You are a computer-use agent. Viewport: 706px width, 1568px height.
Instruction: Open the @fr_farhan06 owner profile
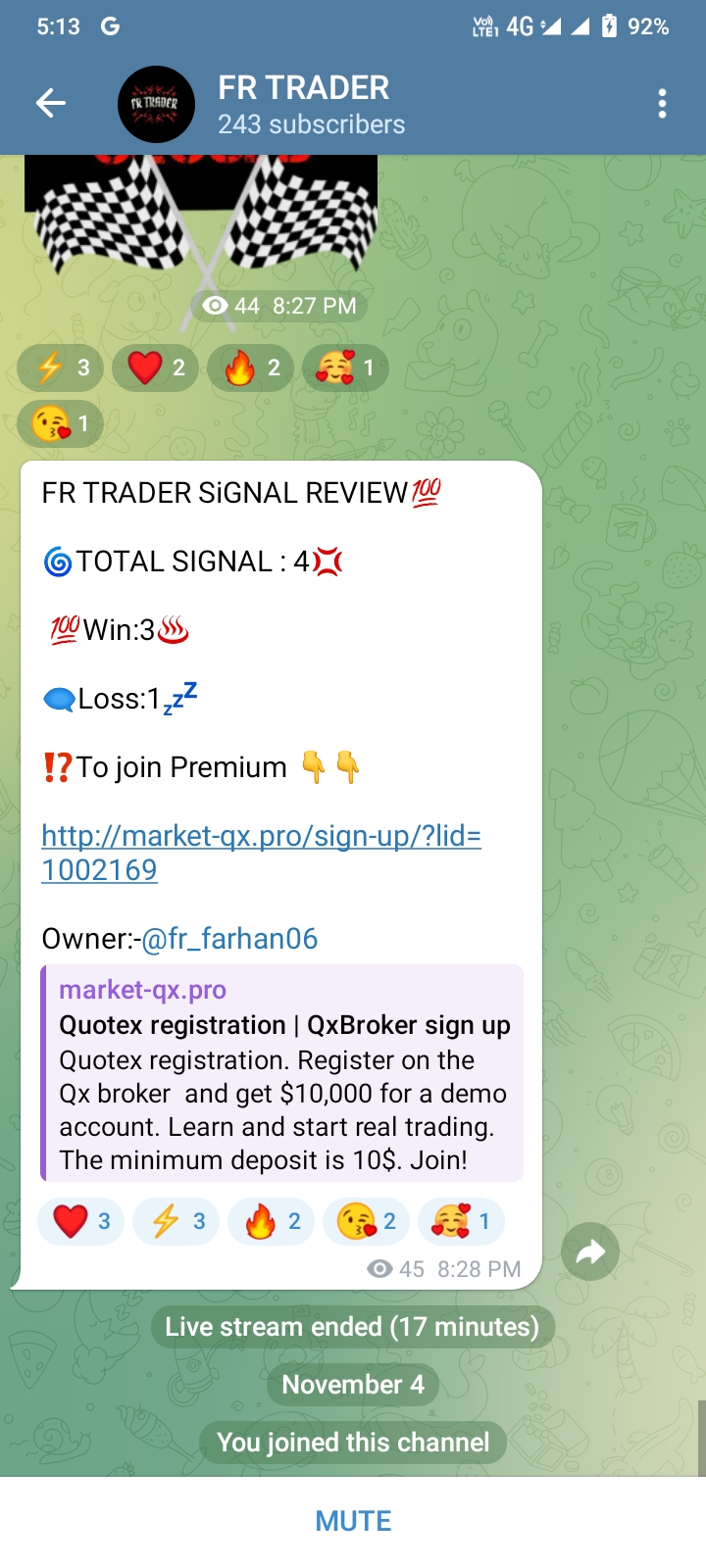pos(230,938)
